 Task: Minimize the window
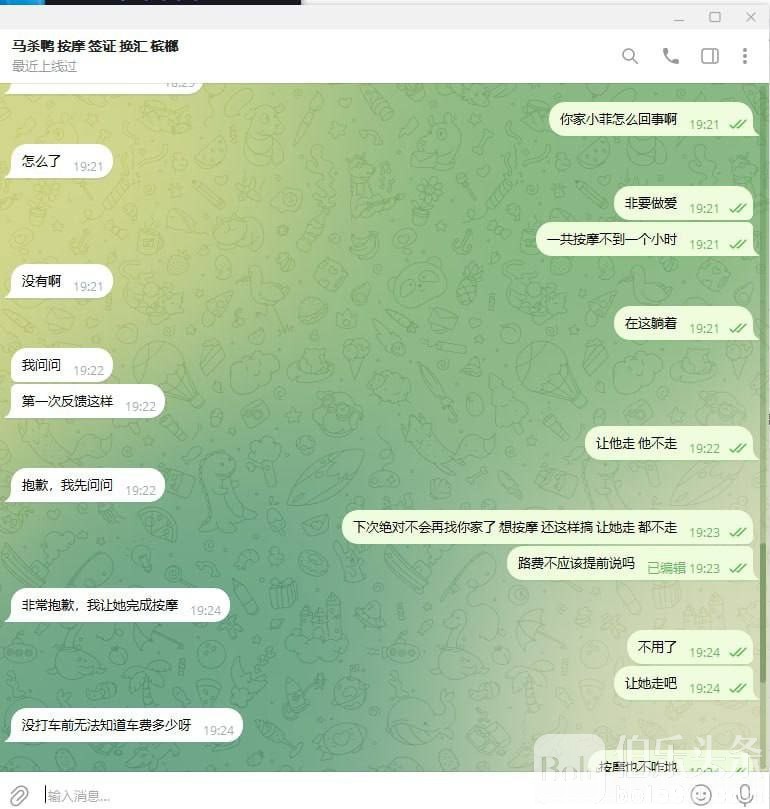click(679, 17)
